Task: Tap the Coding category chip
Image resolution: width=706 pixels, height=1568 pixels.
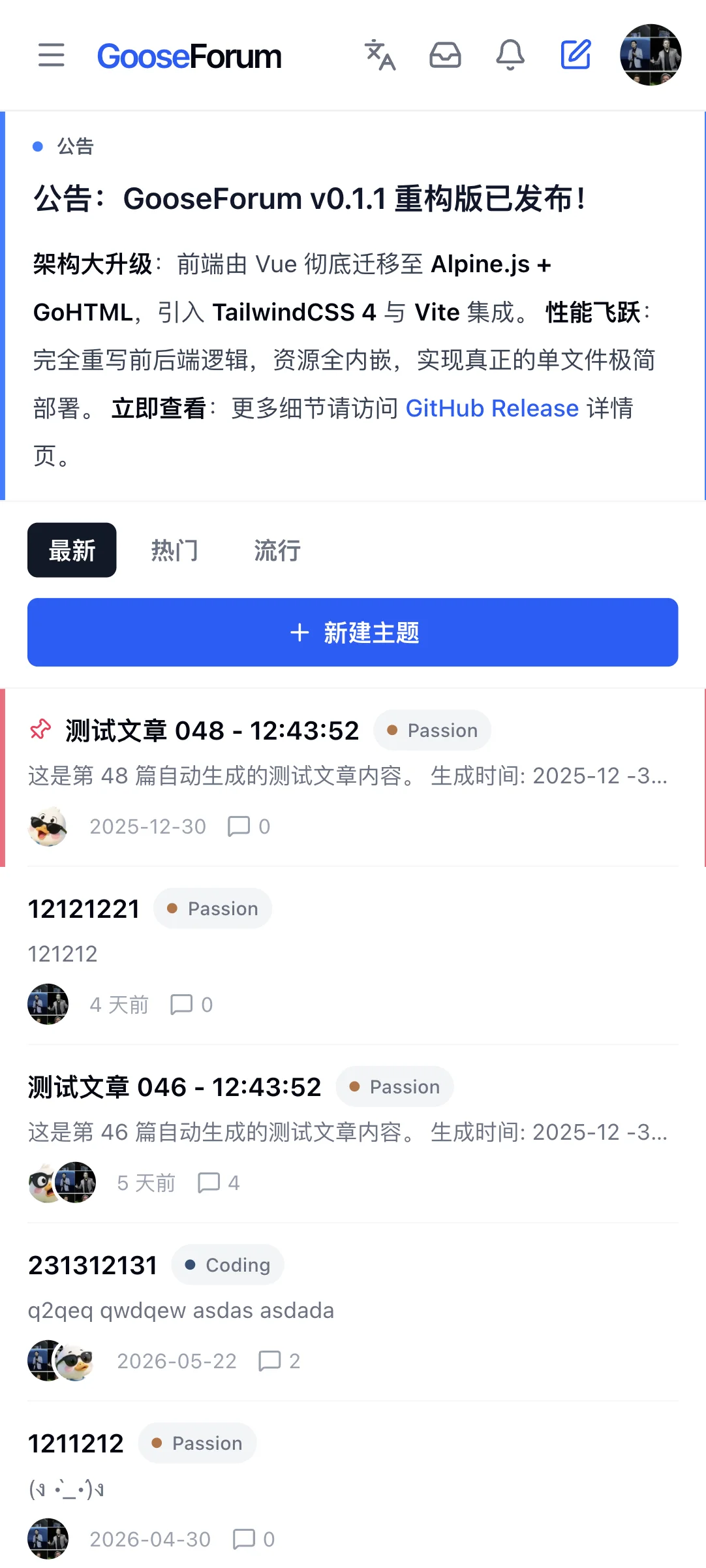Action: 228,1265
